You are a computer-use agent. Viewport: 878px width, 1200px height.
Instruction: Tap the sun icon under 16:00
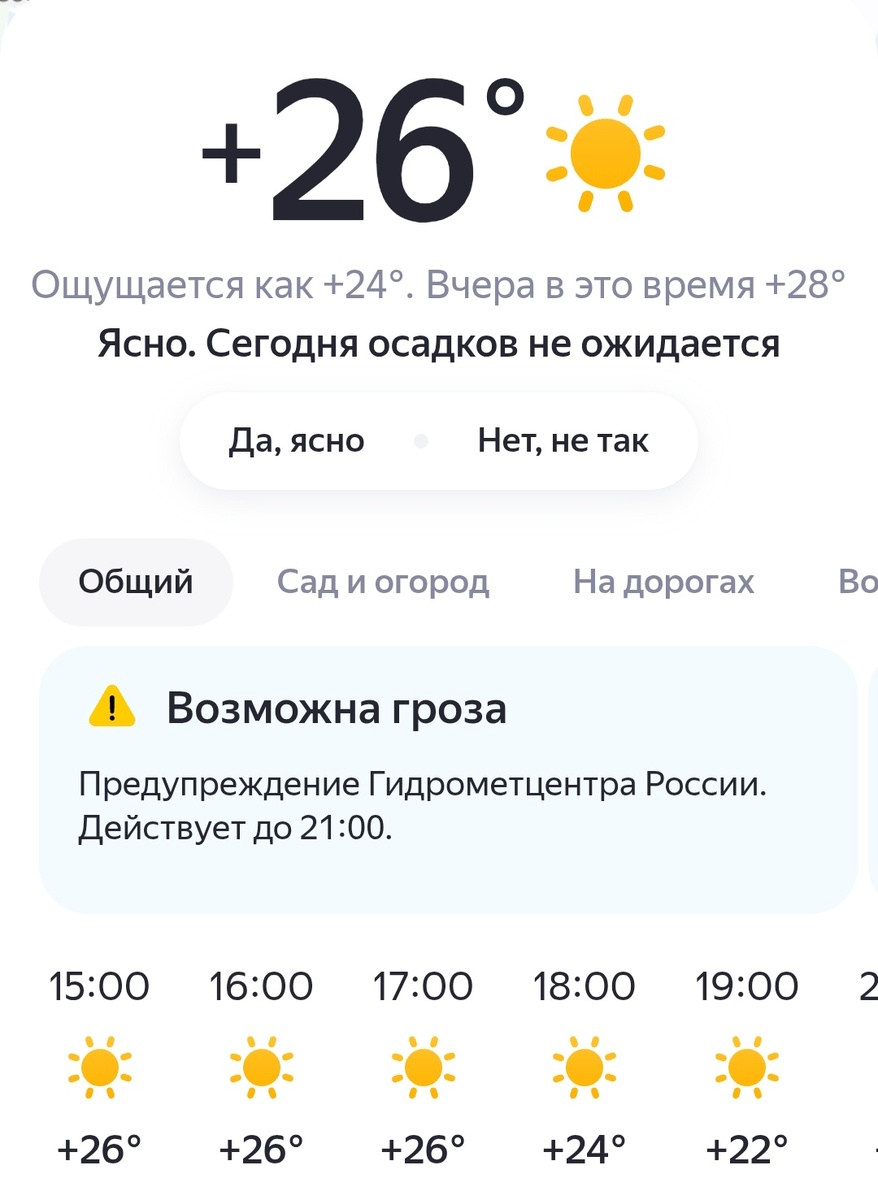click(x=263, y=1067)
